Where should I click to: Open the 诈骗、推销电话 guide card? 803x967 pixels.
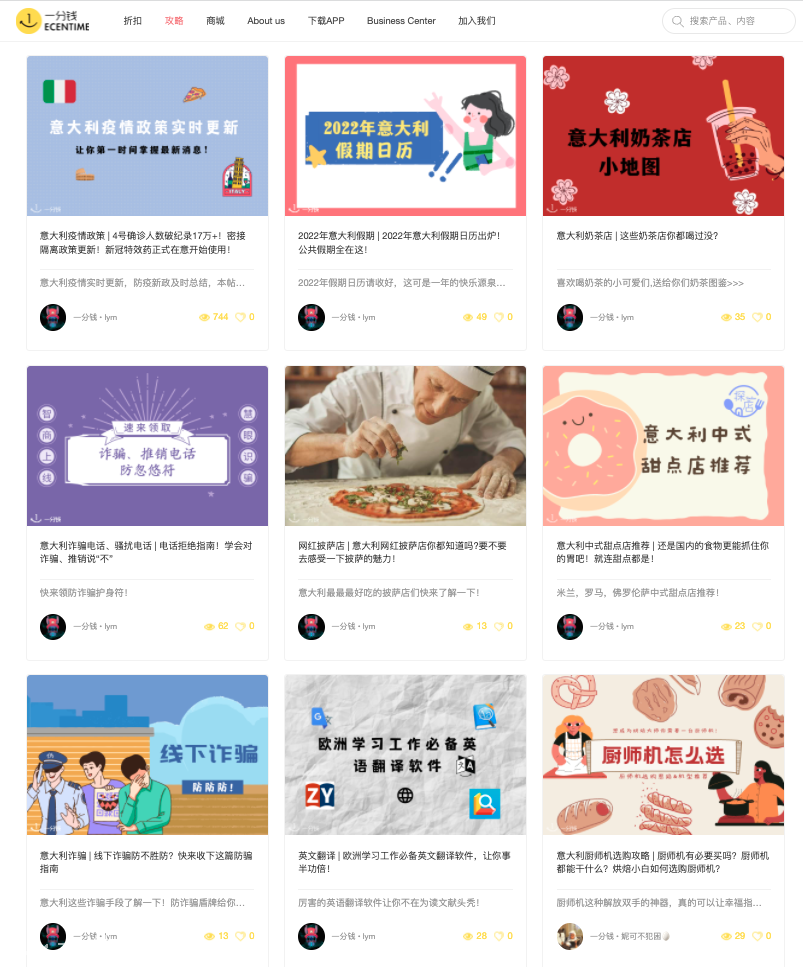tap(147, 446)
